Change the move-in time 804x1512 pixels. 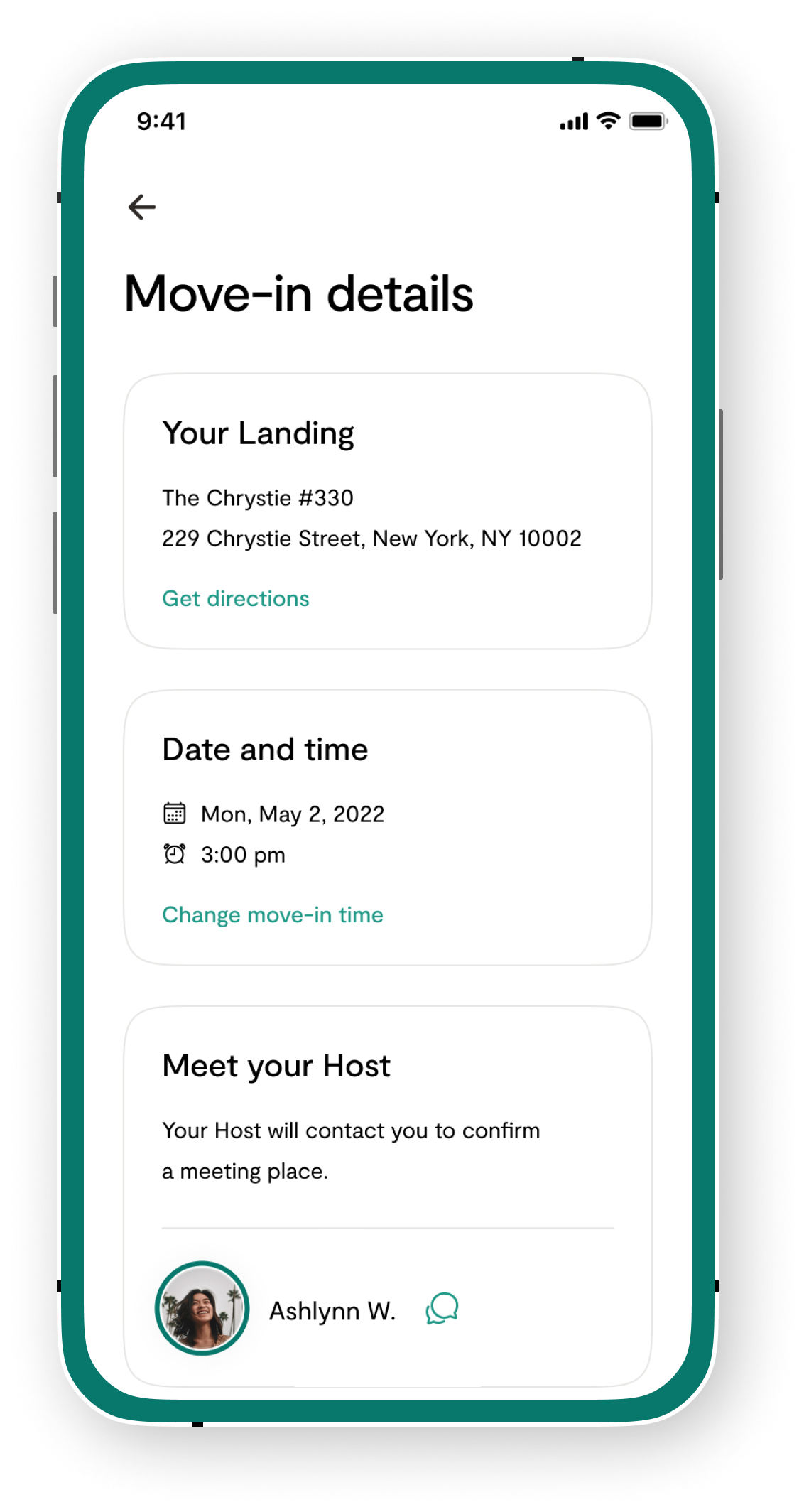273,914
